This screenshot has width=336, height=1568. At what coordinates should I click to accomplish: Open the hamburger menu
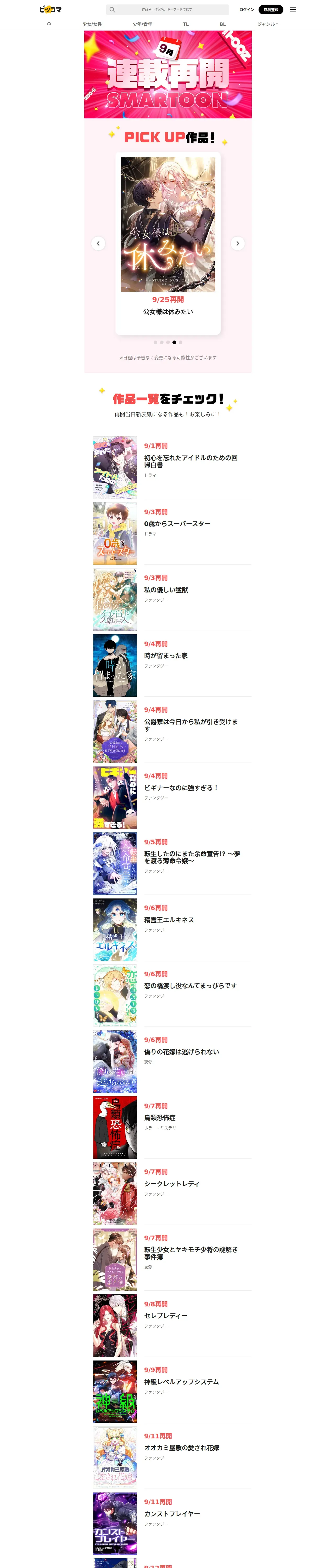(x=293, y=10)
